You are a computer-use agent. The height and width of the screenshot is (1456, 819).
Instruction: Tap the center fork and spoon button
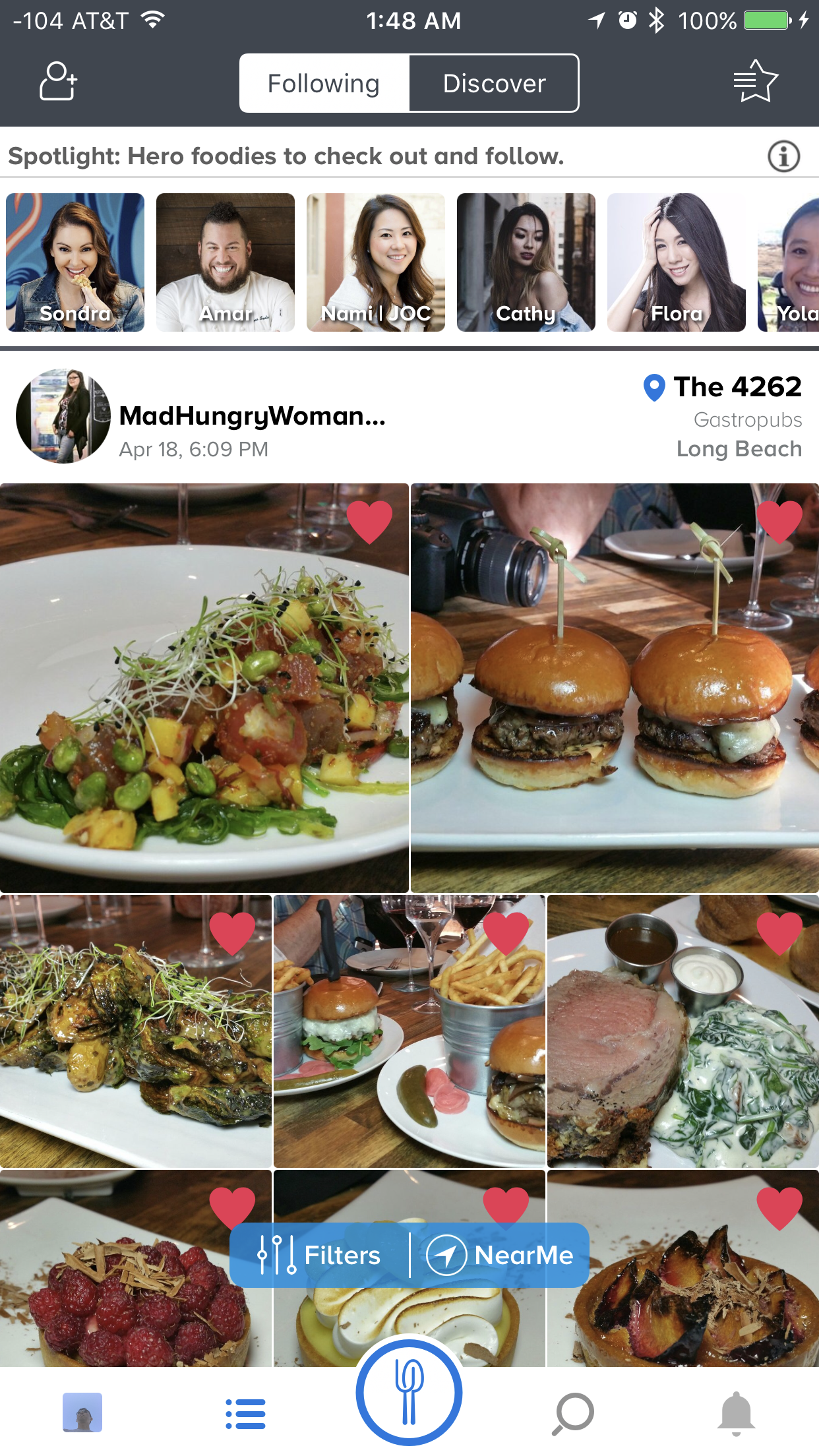click(x=409, y=1392)
